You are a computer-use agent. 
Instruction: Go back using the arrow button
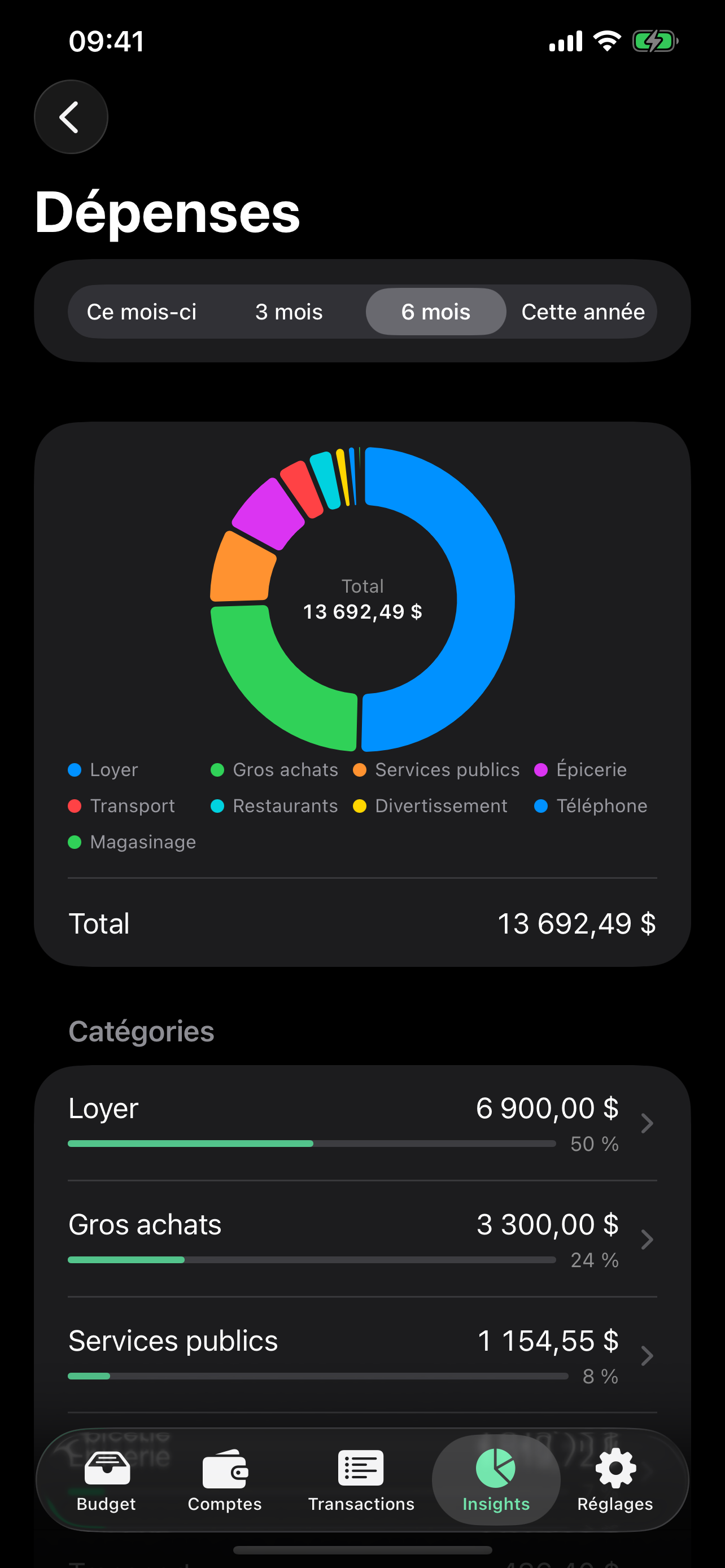[71, 117]
